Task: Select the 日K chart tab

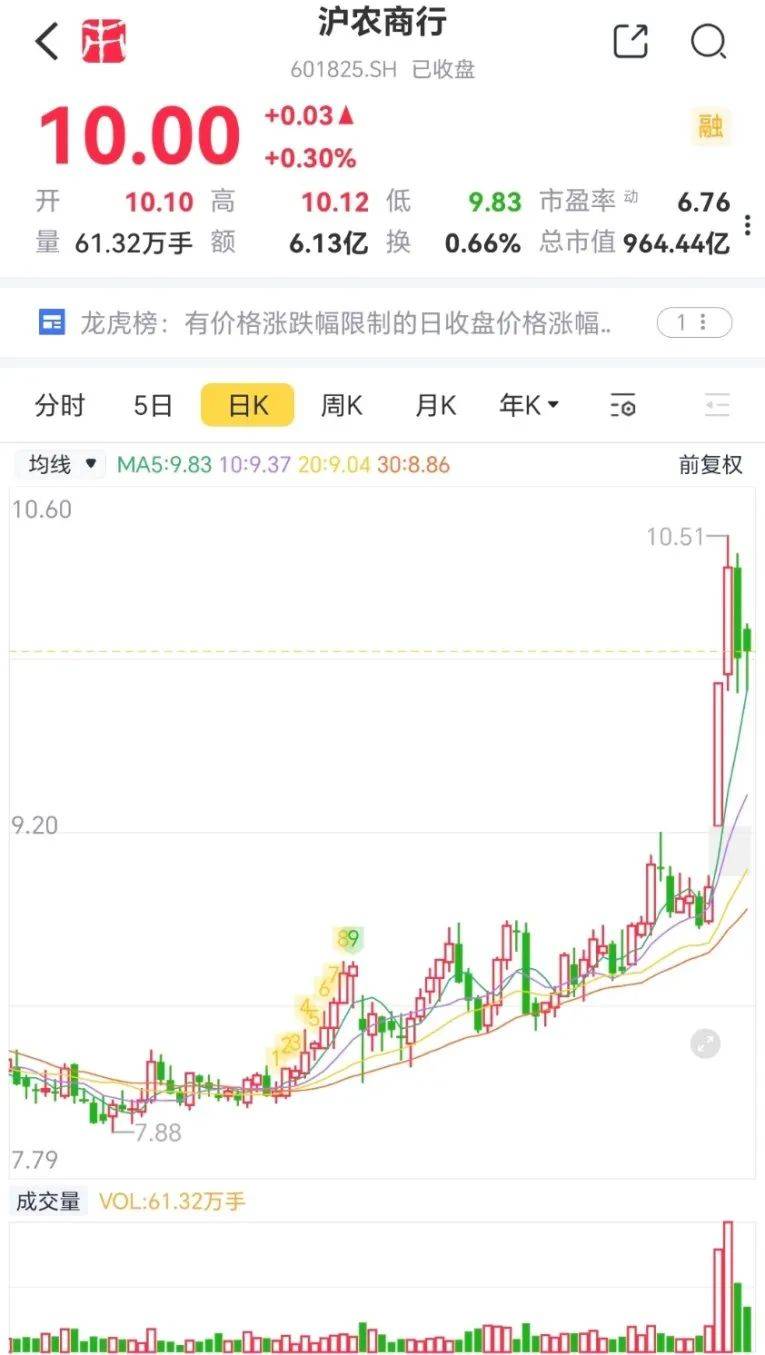Action: click(x=247, y=405)
